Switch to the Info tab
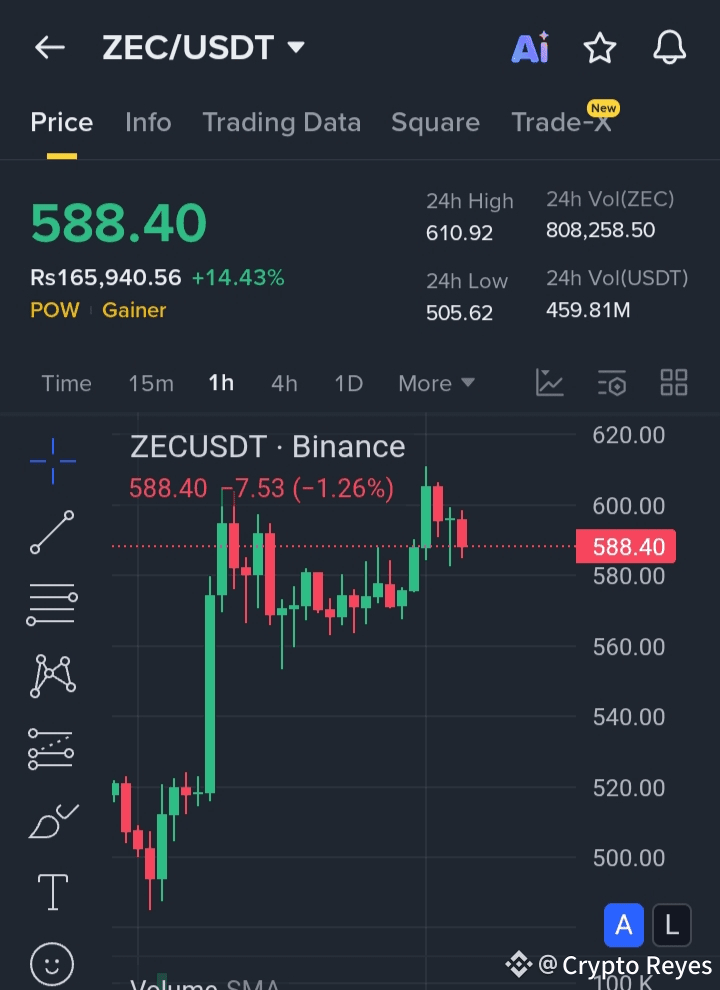This screenshot has height=990, width=720. (148, 122)
